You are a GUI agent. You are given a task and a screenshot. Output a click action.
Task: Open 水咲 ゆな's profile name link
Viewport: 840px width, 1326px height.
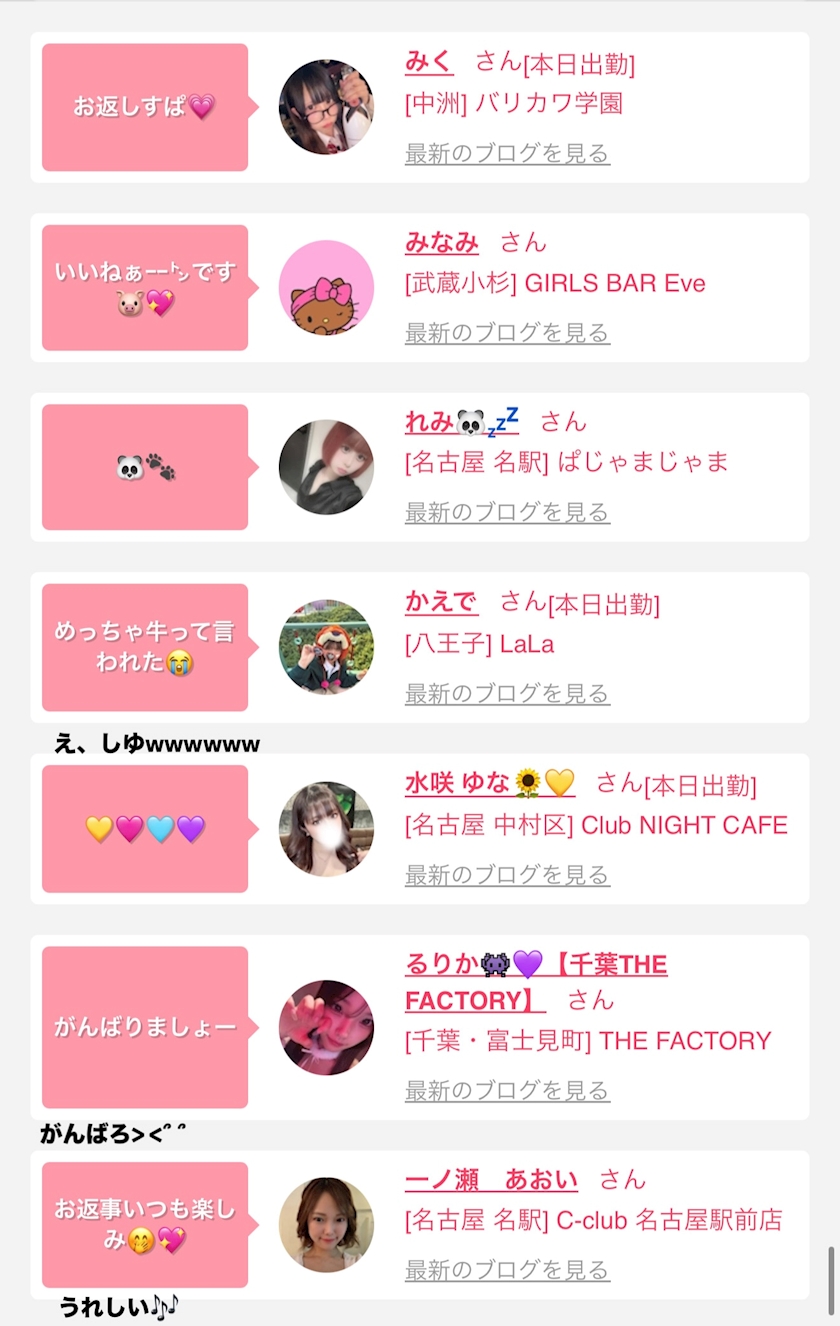[x=489, y=783]
